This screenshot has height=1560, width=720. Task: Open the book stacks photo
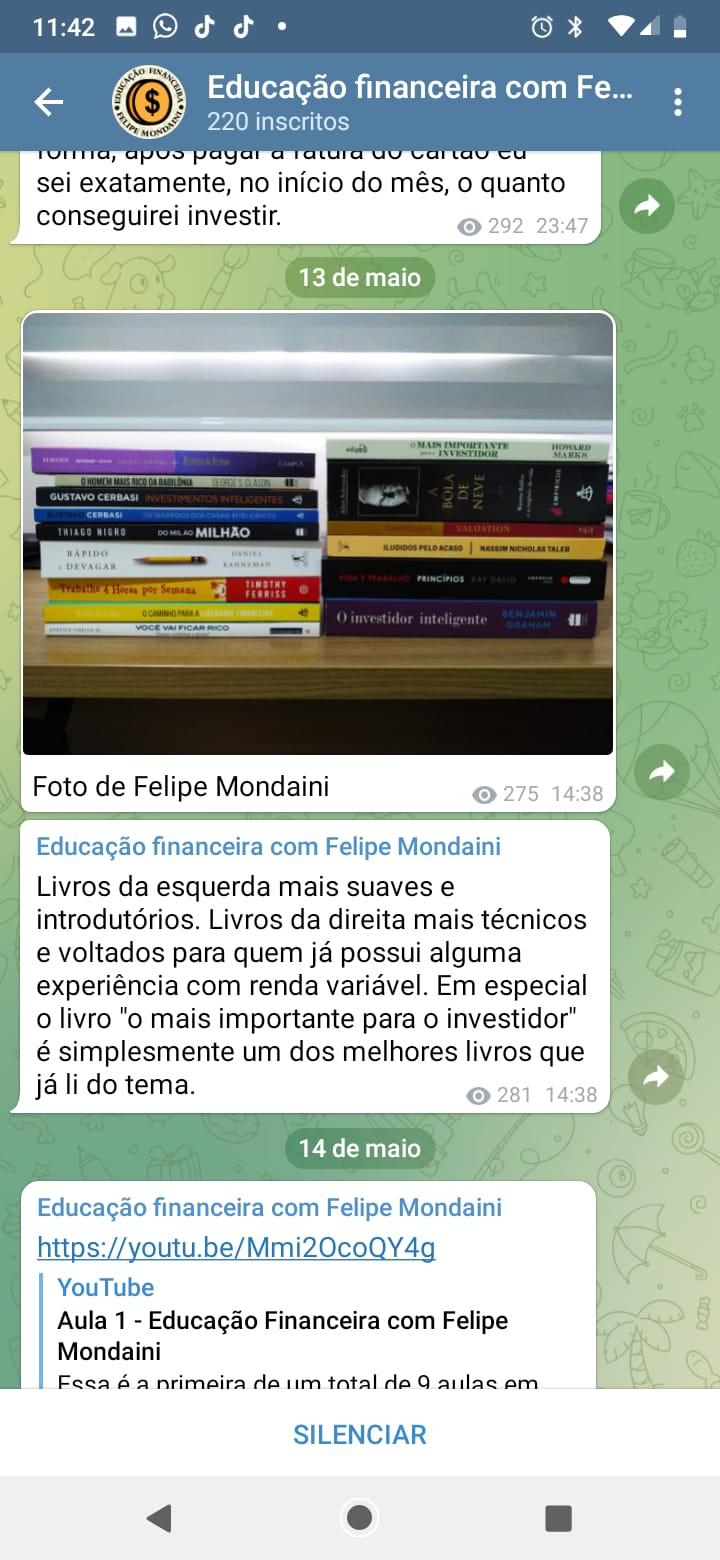[317, 533]
